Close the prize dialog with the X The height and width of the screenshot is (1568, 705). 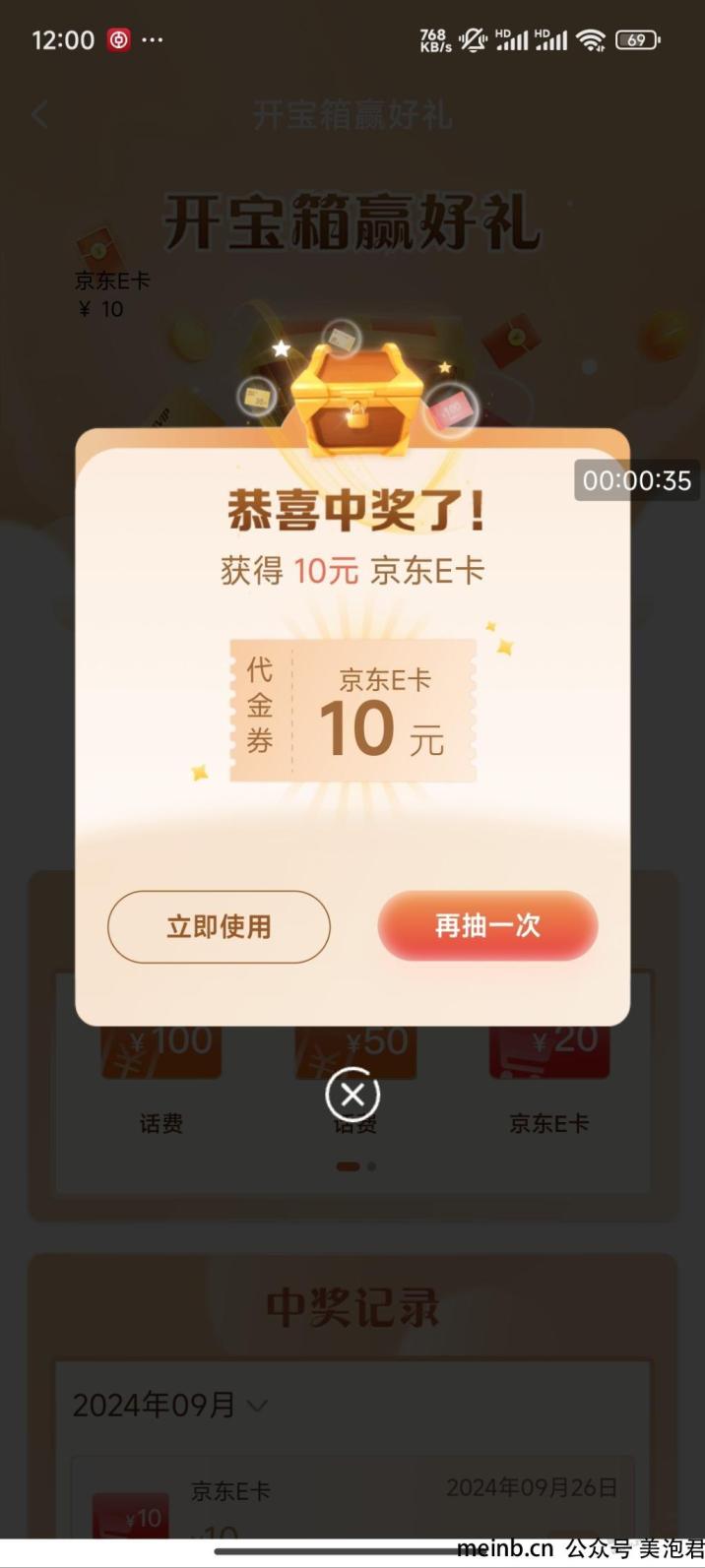[352, 1094]
